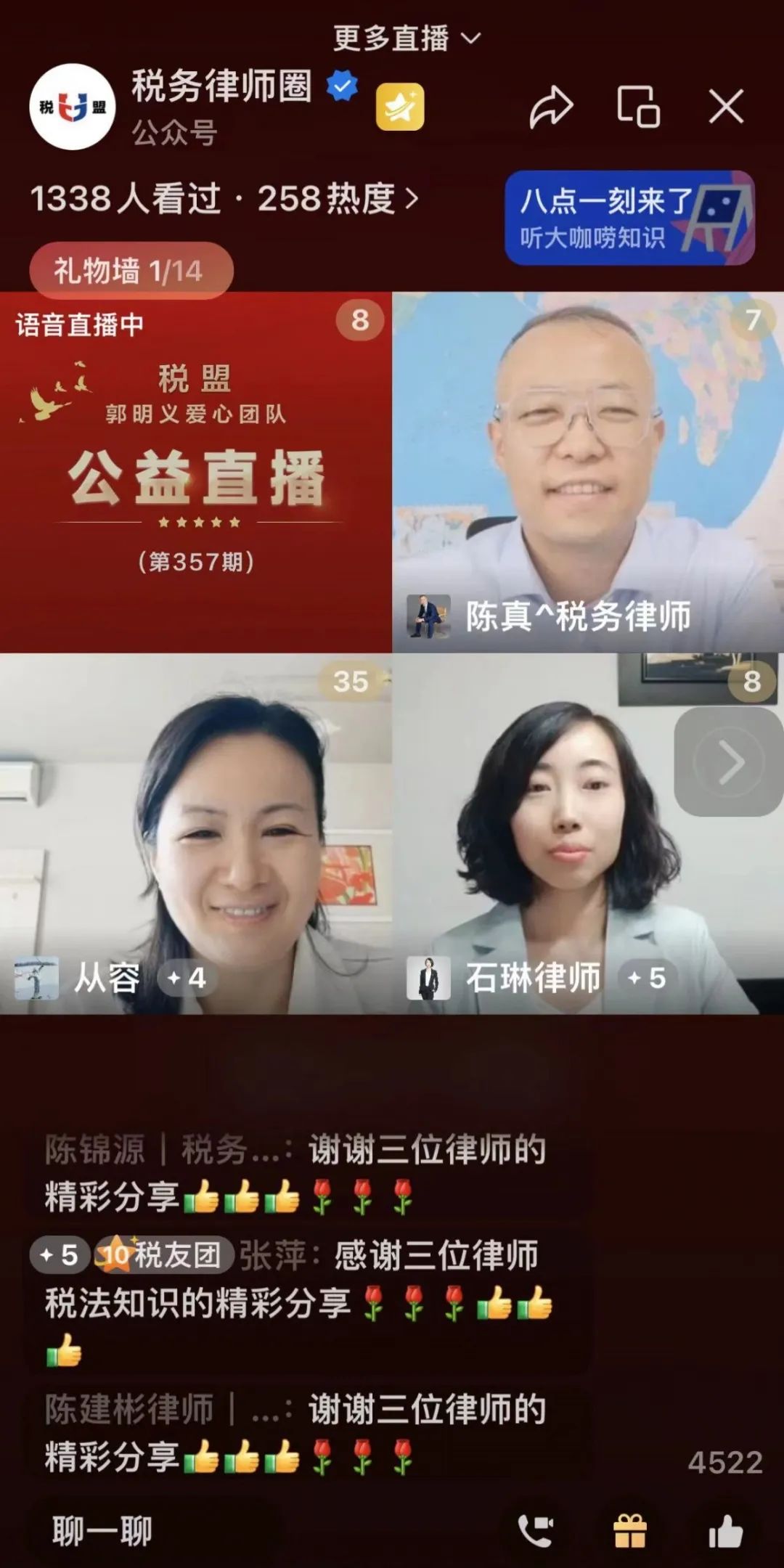784x1568 pixels.
Task: Show next participants with the arrow
Action: [x=729, y=762]
